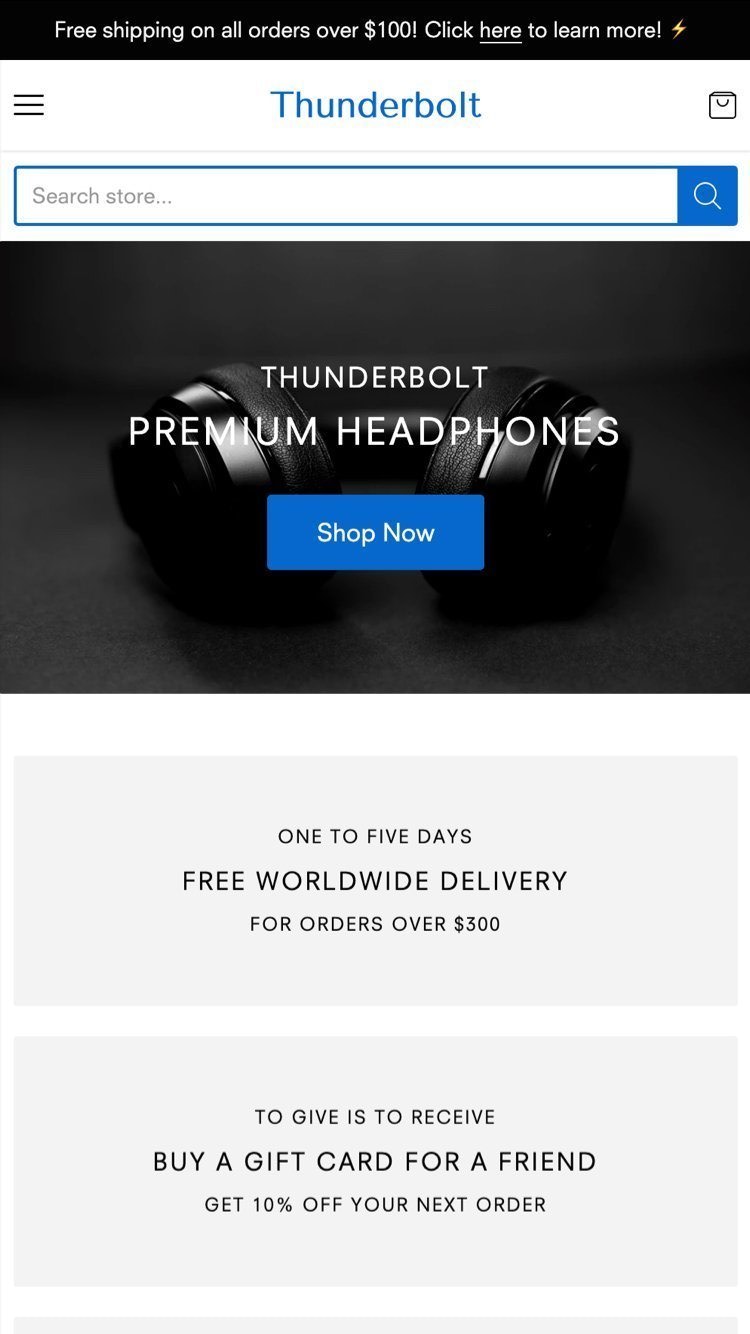Viewport: 750px width, 1334px height.
Task: Open the shopping cart
Action: 722,105
